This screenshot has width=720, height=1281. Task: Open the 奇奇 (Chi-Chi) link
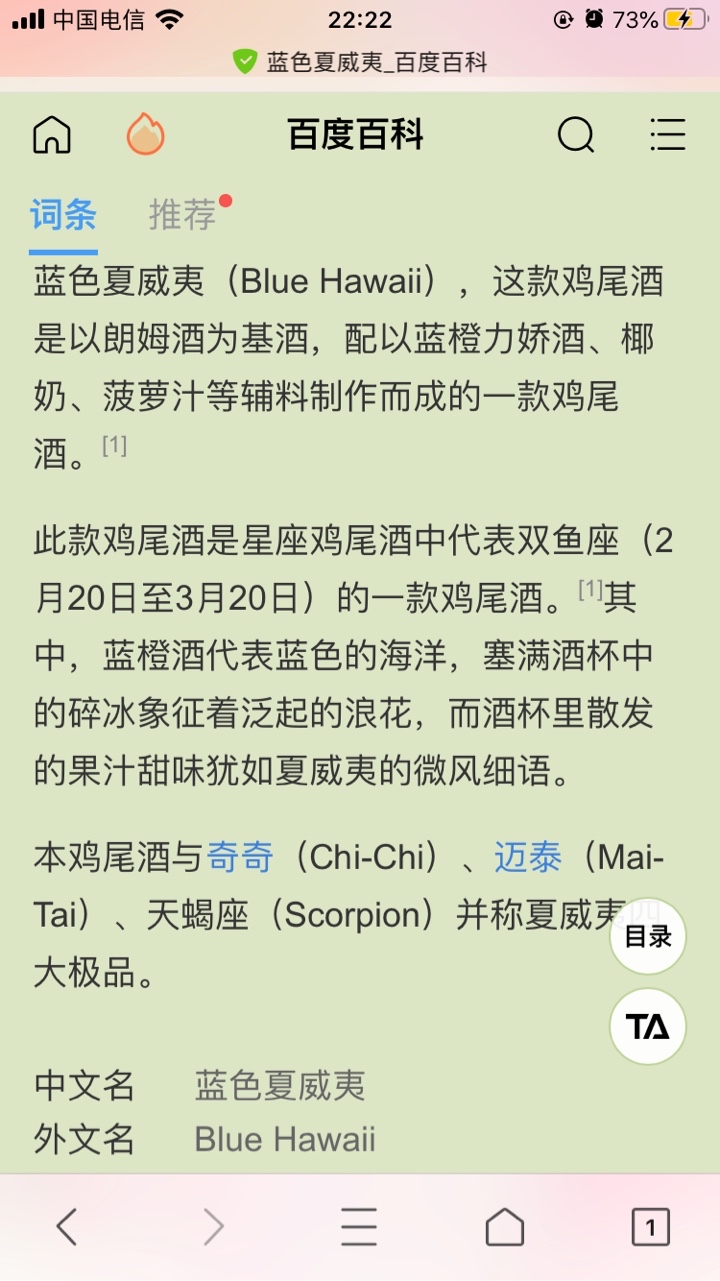(x=240, y=857)
